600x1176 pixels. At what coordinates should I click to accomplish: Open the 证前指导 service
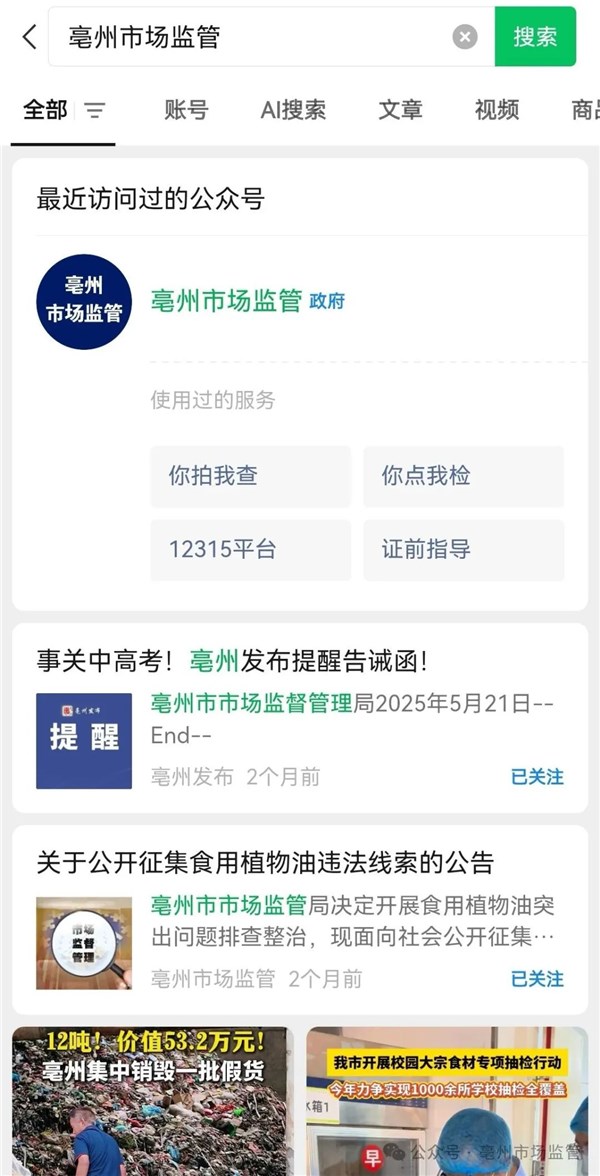(x=463, y=549)
